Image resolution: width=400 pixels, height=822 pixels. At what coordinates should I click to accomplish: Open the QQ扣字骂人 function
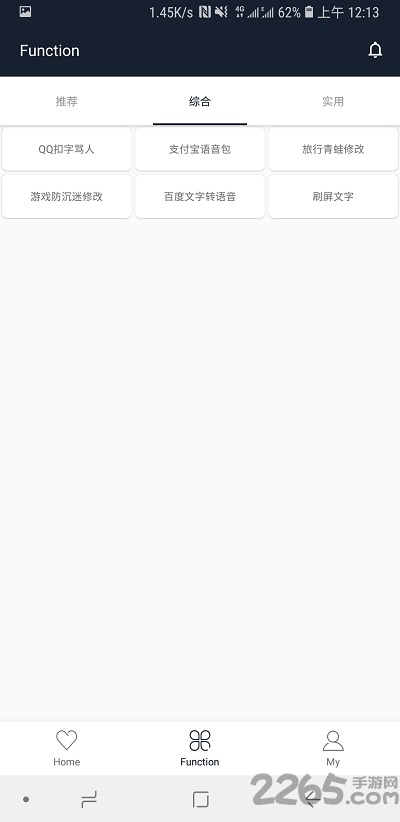(67, 149)
